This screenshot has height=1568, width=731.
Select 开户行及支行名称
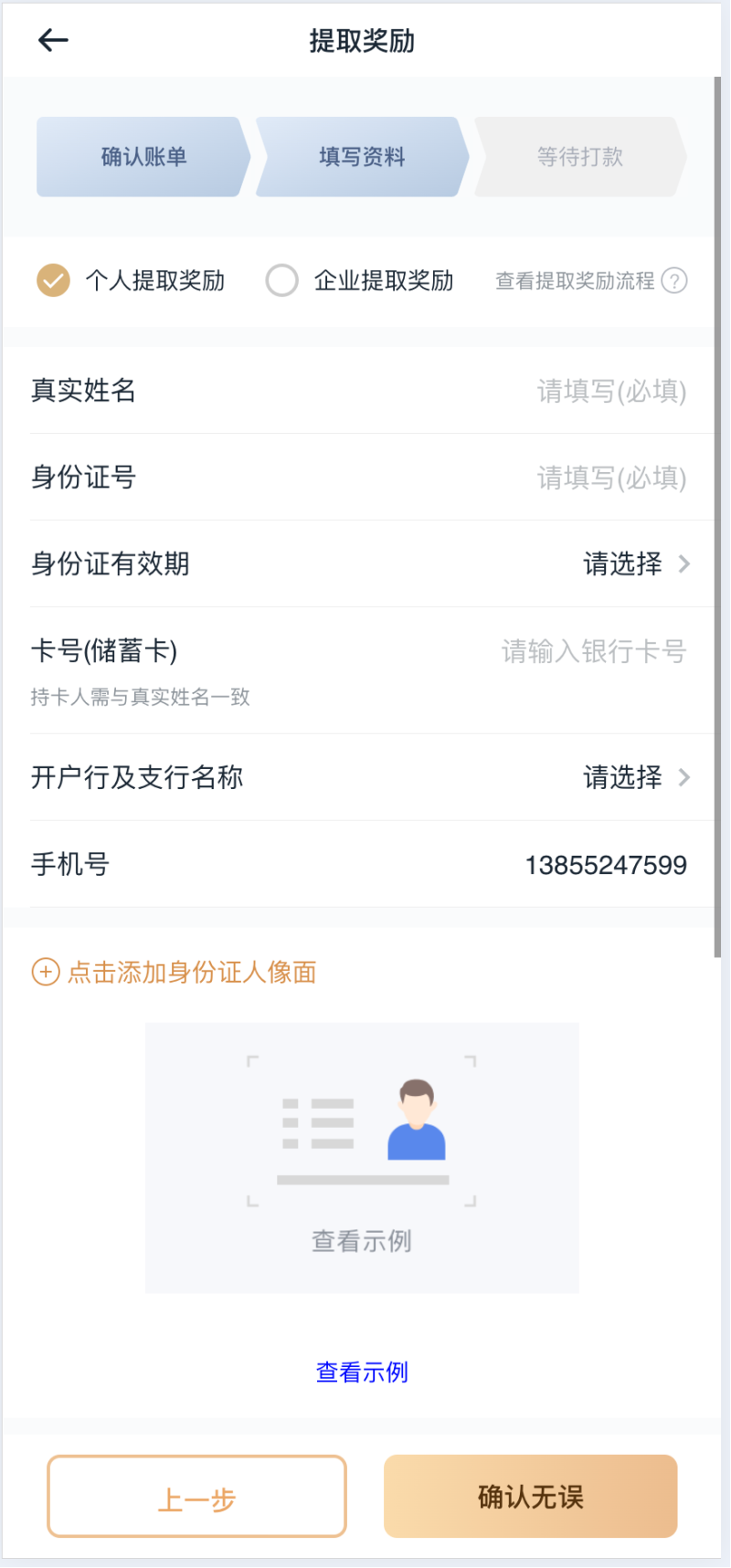click(636, 778)
